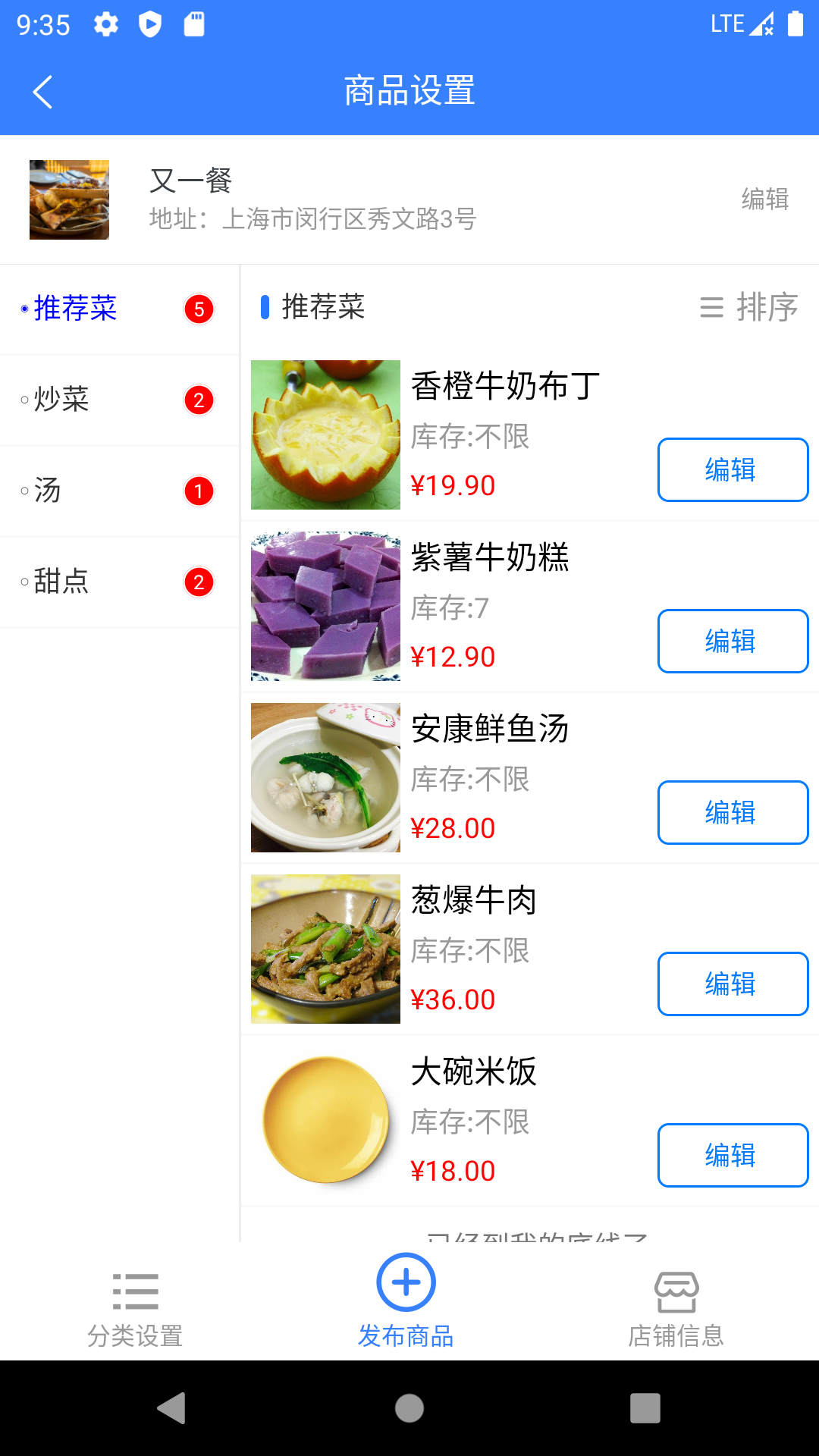Tap the back arrow in the title bar
The image size is (819, 1456).
tap(42, 92)
